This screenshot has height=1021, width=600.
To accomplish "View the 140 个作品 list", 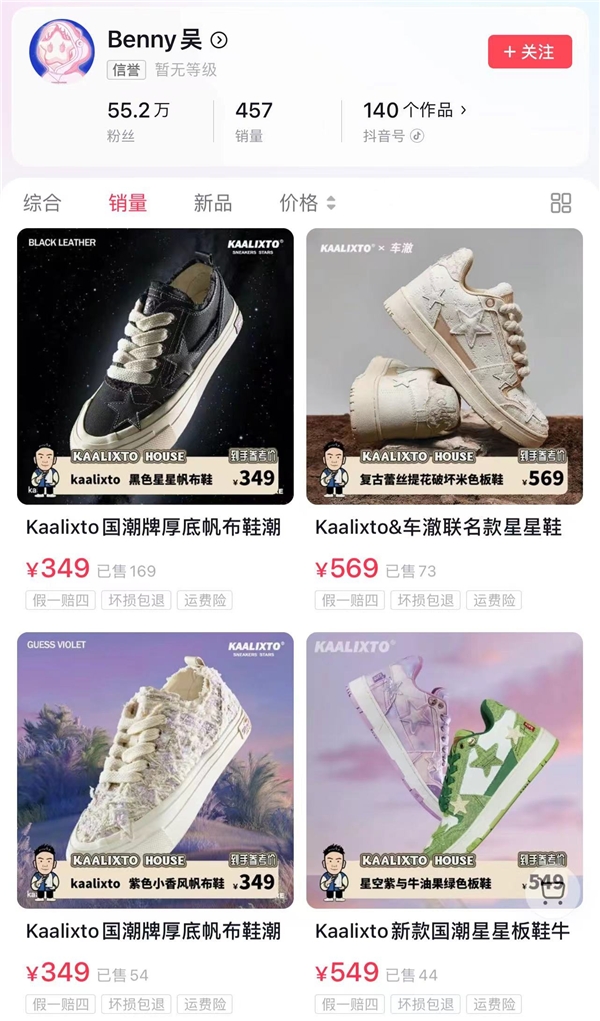I will (x=415, y=110).
